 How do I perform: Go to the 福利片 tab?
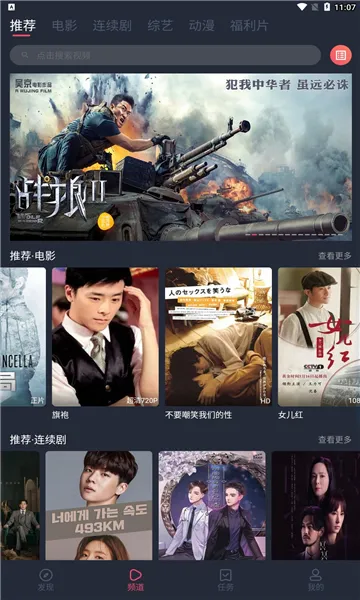pyautogui.click(x=249, y=26)
